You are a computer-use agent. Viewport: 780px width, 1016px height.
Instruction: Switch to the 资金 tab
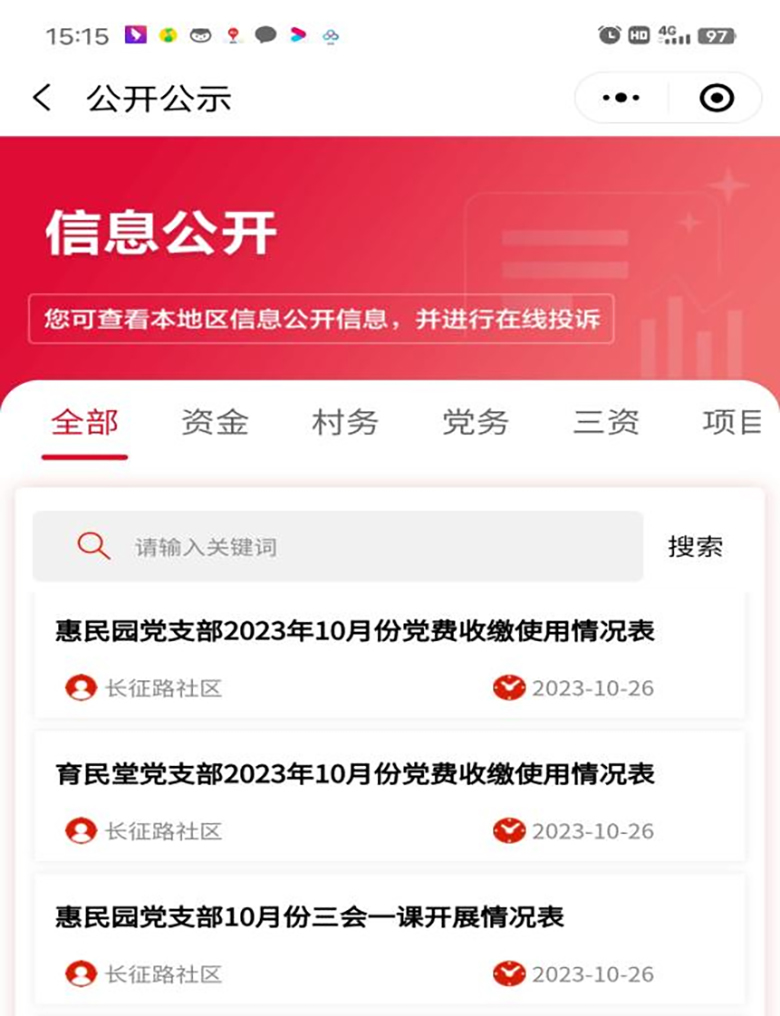[x=214, y=422]
